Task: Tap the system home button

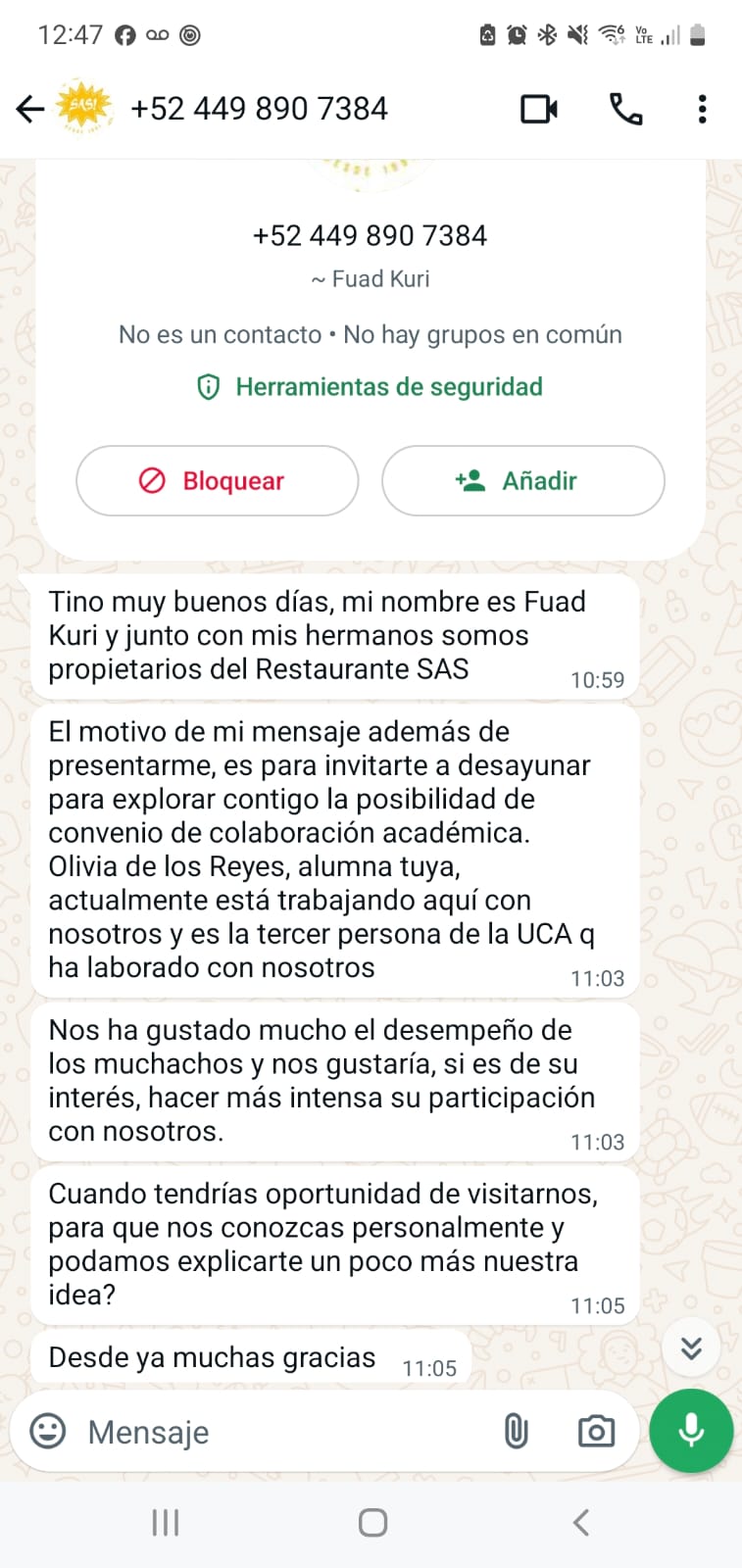Action: coord(372,1522)
